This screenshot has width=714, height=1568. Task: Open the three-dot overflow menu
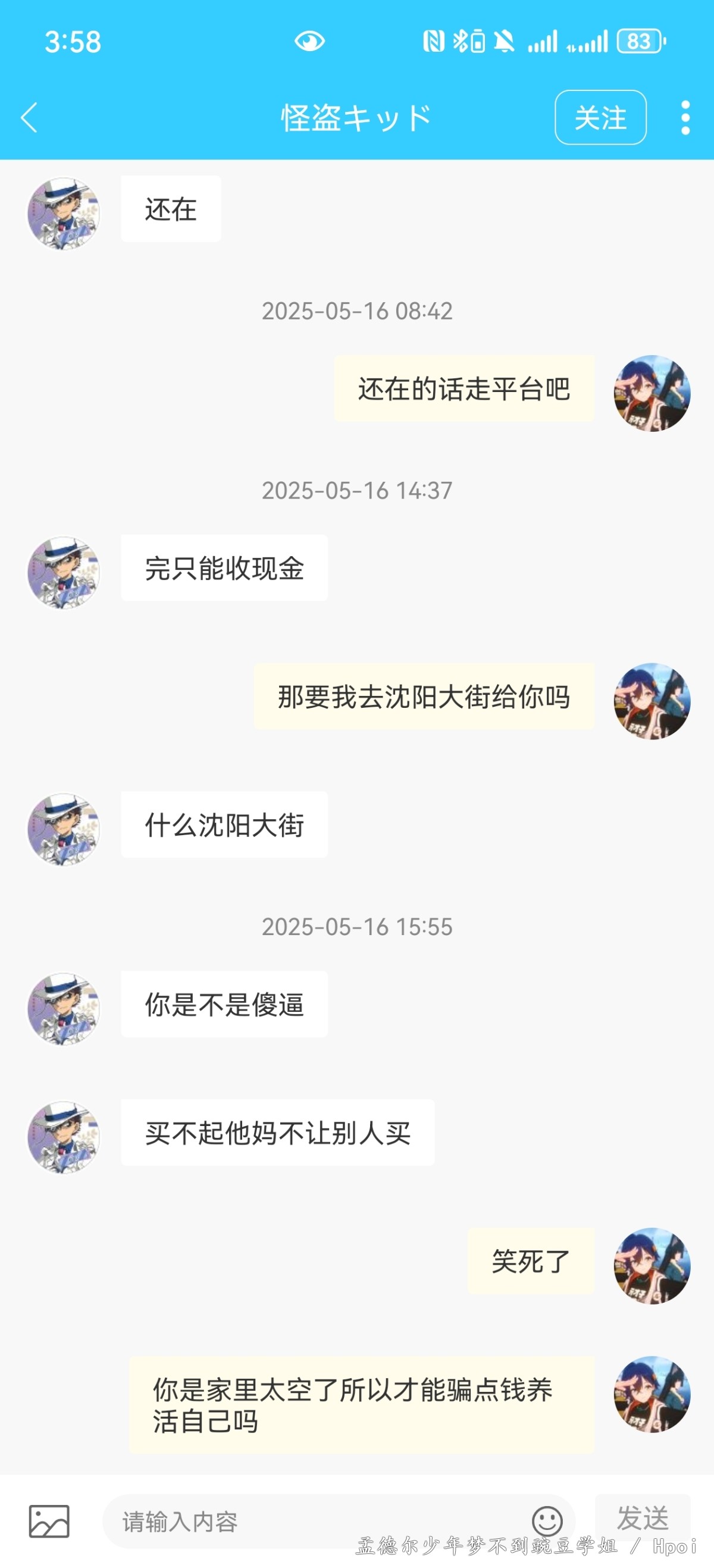[x=685, y=117]
